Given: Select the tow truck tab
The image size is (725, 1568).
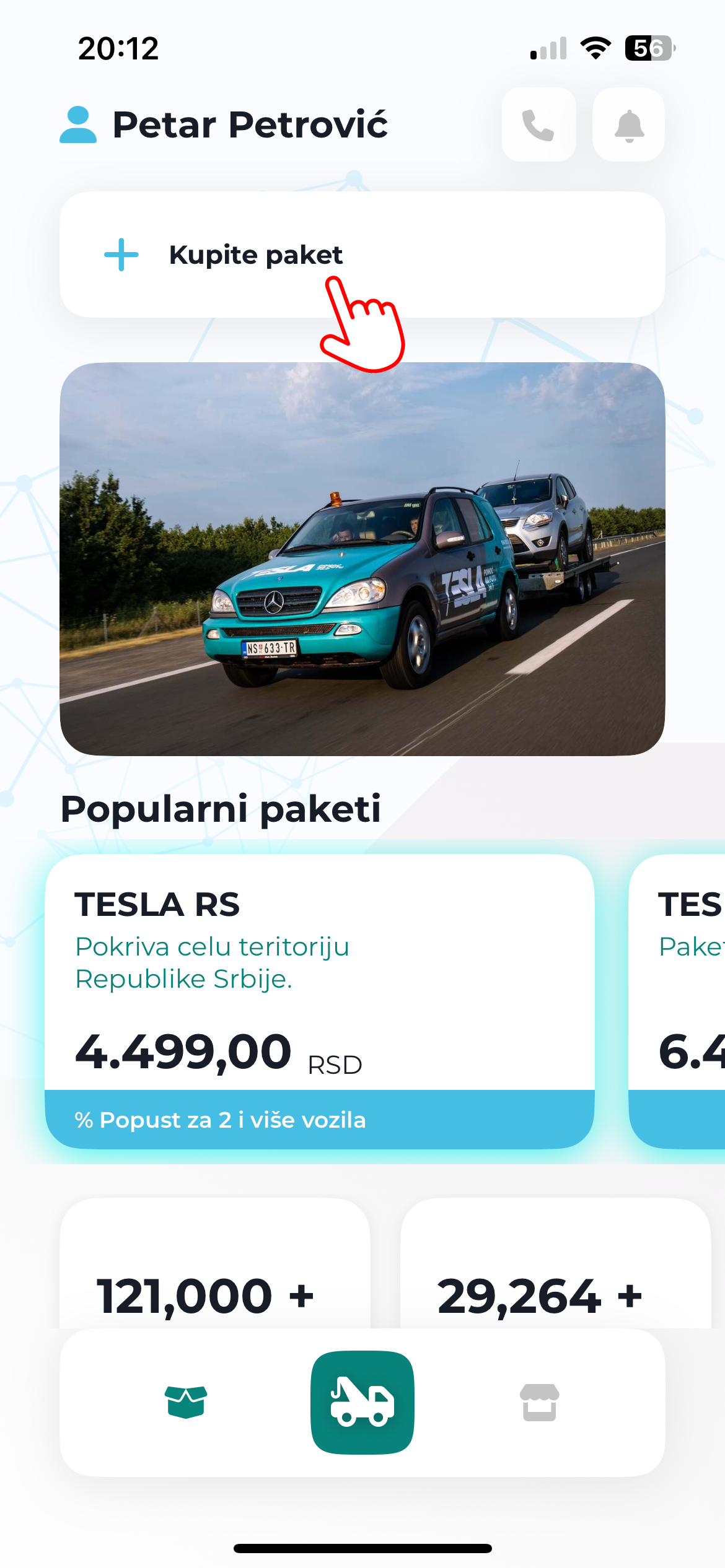Looking at the screenshot, I should 362,1402.
